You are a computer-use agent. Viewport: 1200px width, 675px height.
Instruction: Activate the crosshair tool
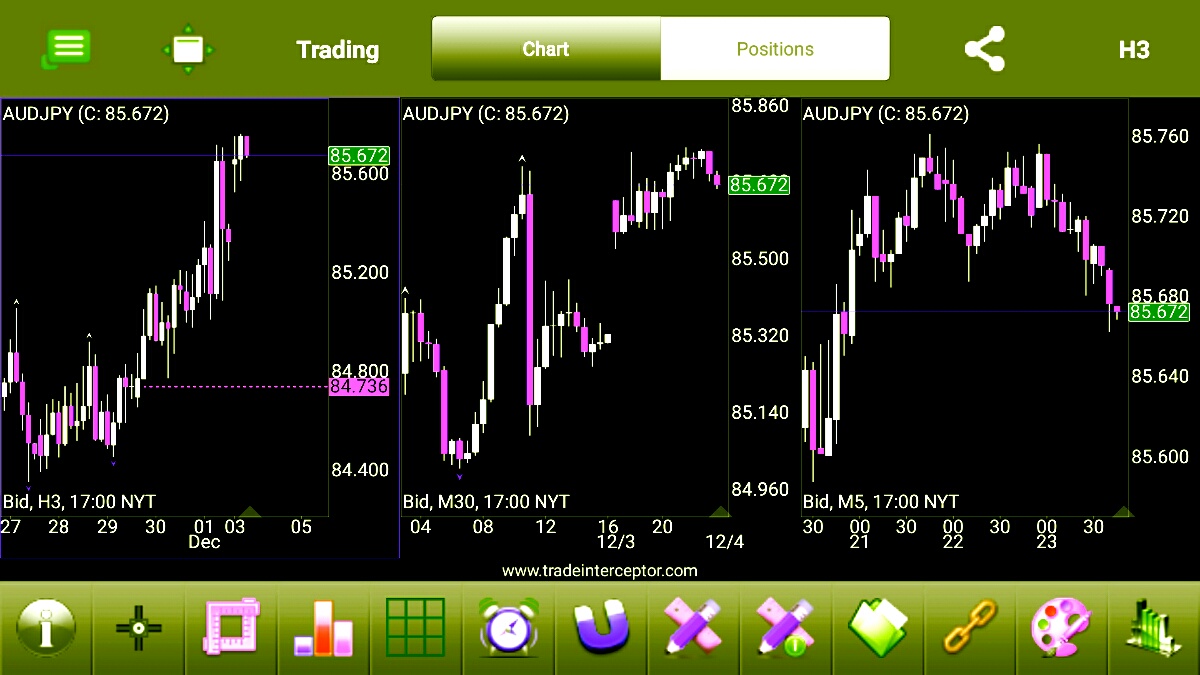(x=138, y=628)
